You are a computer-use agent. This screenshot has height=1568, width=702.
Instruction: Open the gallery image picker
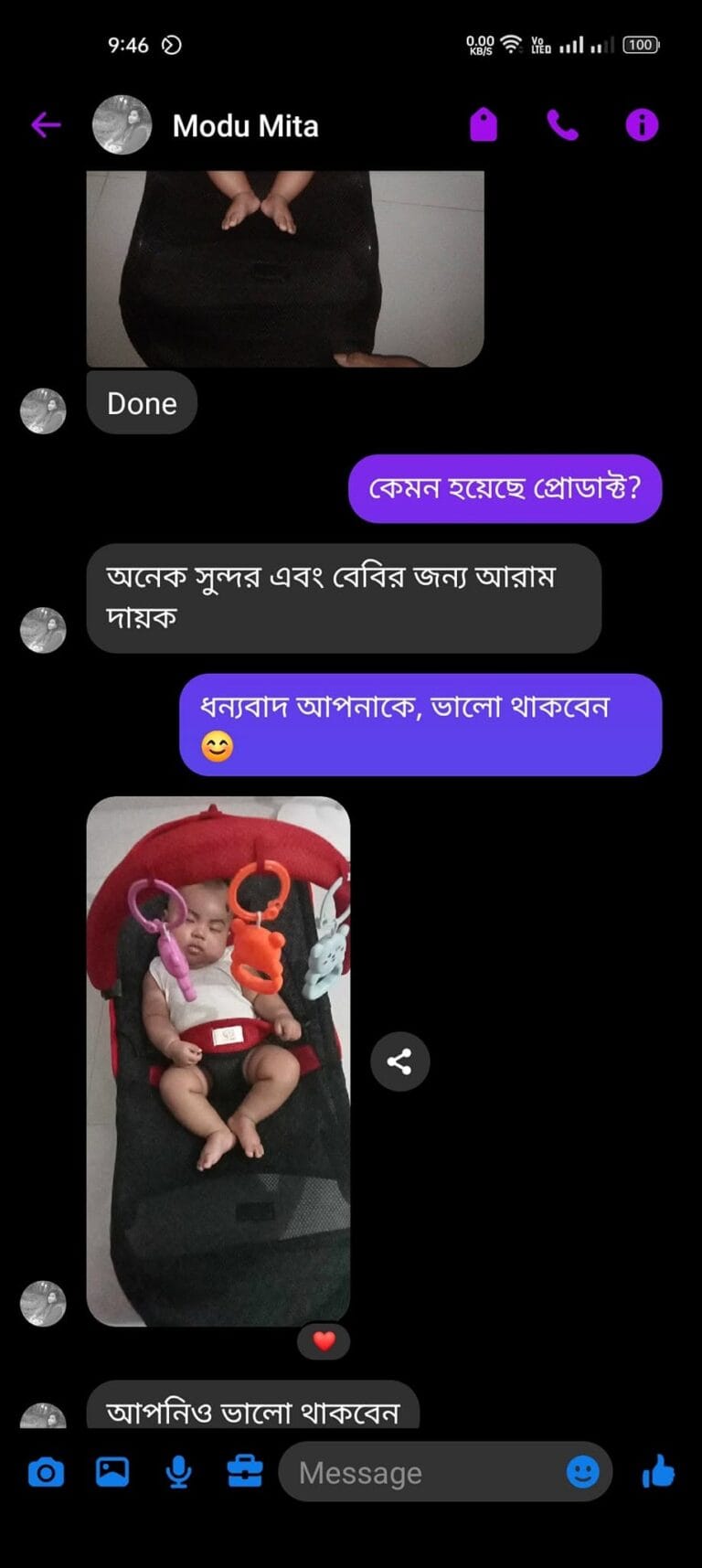(x=112, y=1472)
